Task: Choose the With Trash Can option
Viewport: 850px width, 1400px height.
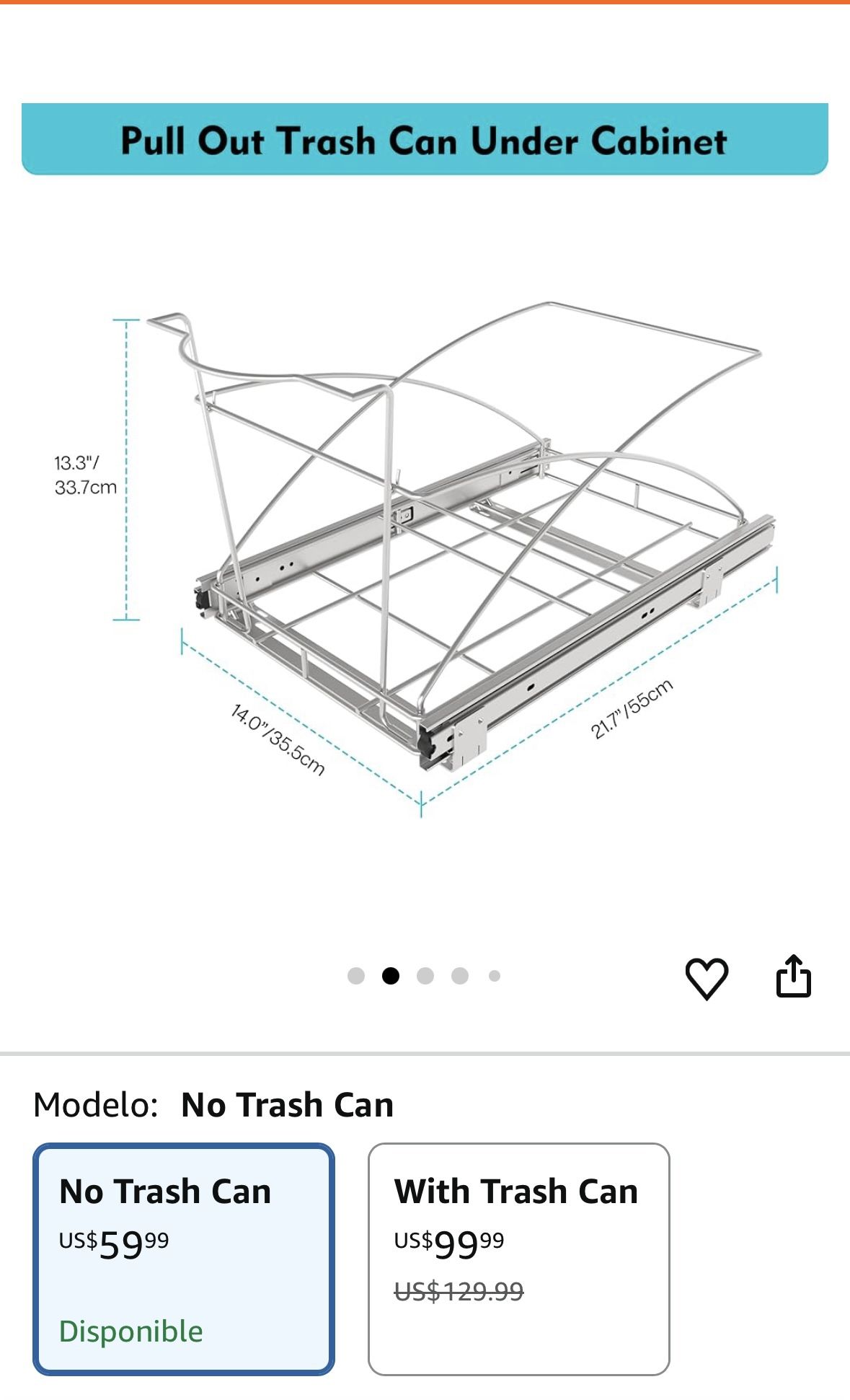Action: pos(519,1259)
